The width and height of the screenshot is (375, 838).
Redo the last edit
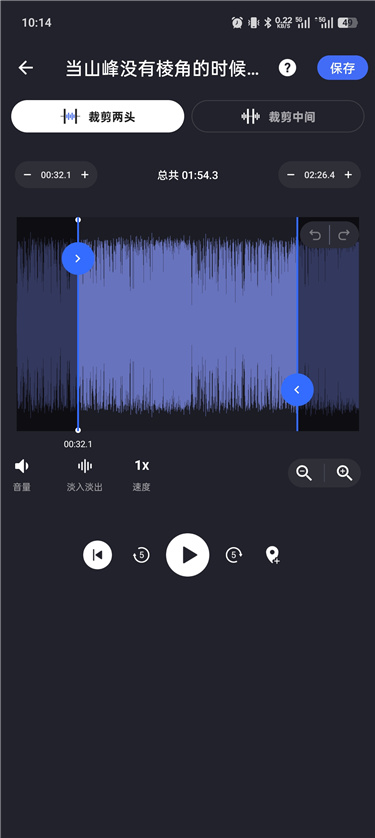point(344,235)
